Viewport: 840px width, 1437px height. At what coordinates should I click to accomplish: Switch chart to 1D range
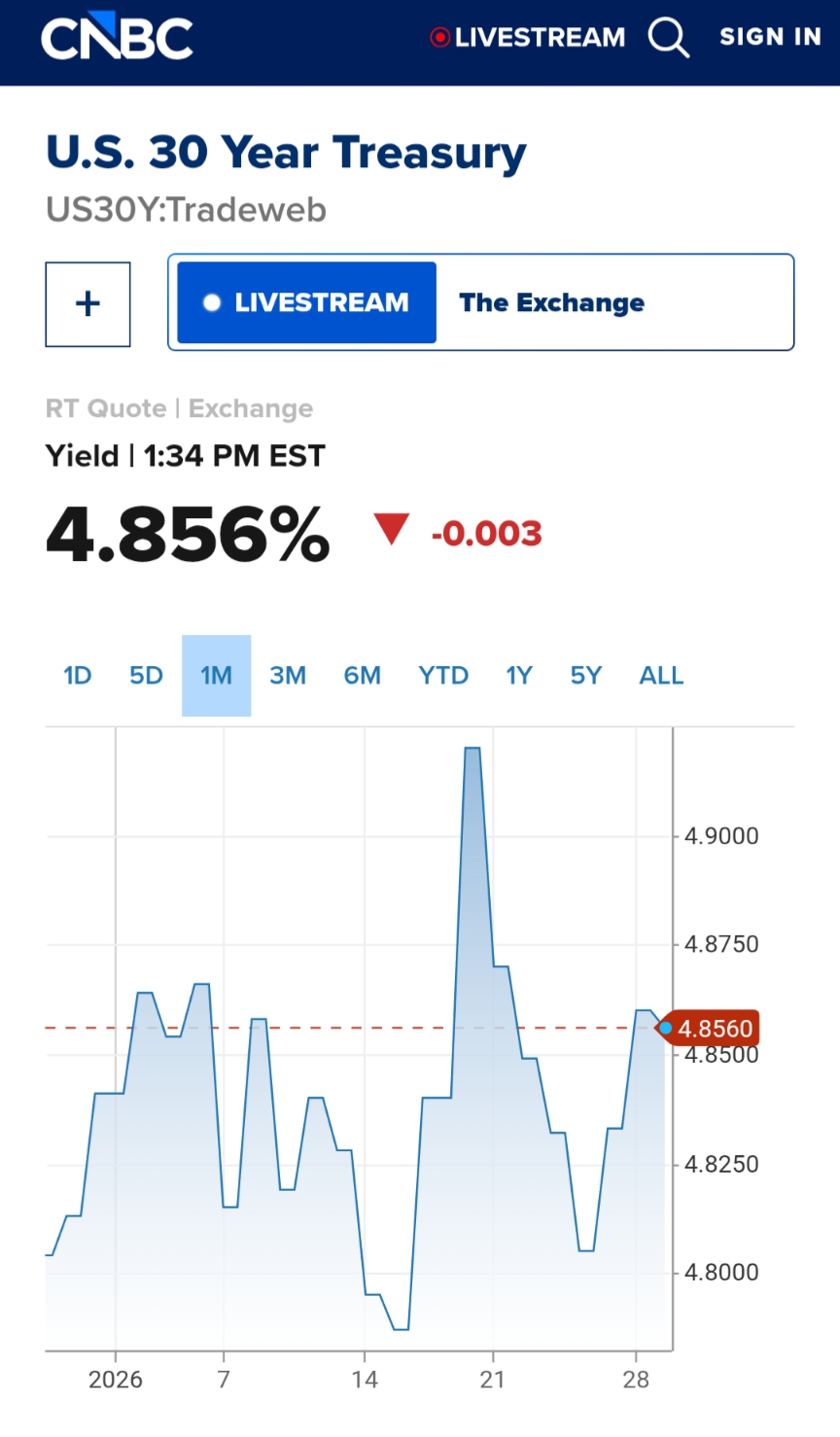(x=77, y=676)
